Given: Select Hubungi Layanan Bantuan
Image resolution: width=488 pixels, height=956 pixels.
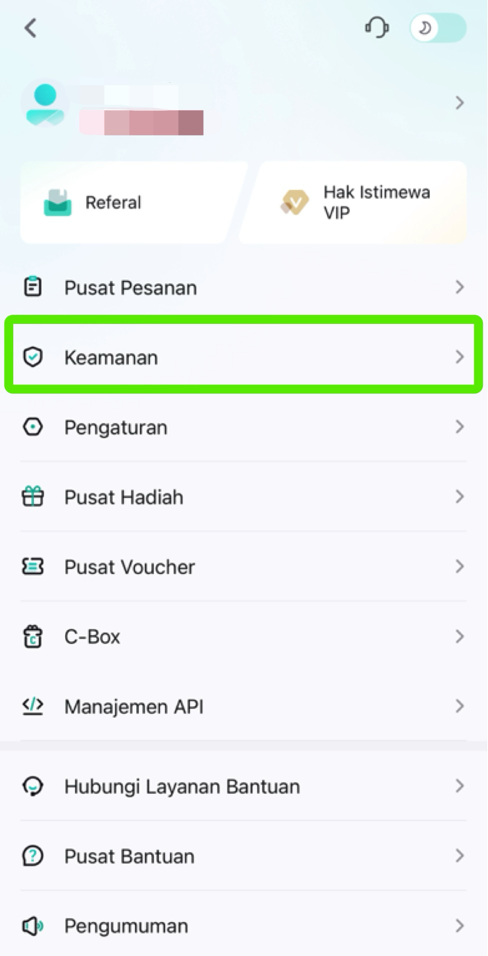Looking at the screenshot, I should [x=244, y=787].
